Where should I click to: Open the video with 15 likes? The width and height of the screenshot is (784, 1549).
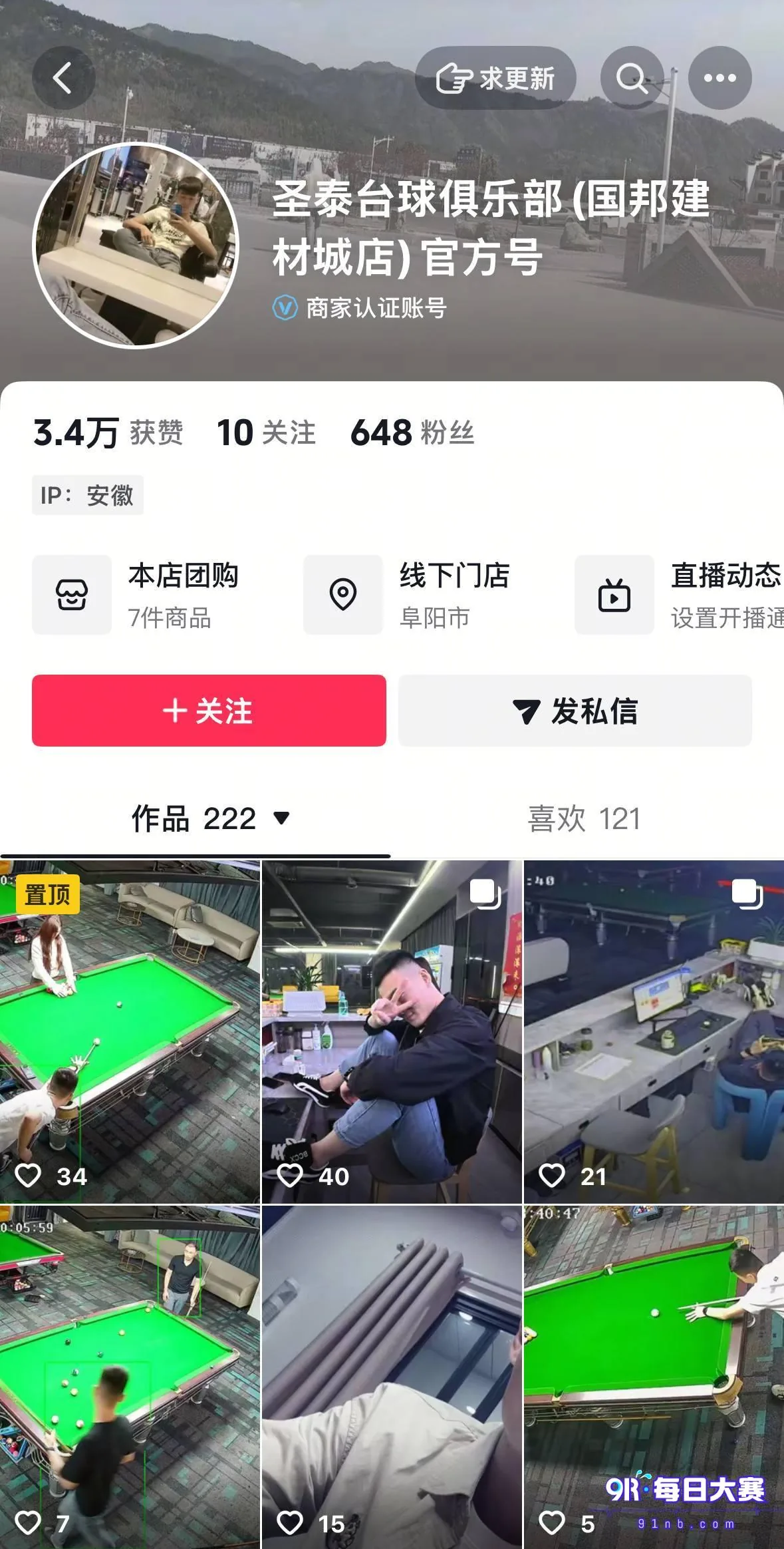tap(392, 1377)
